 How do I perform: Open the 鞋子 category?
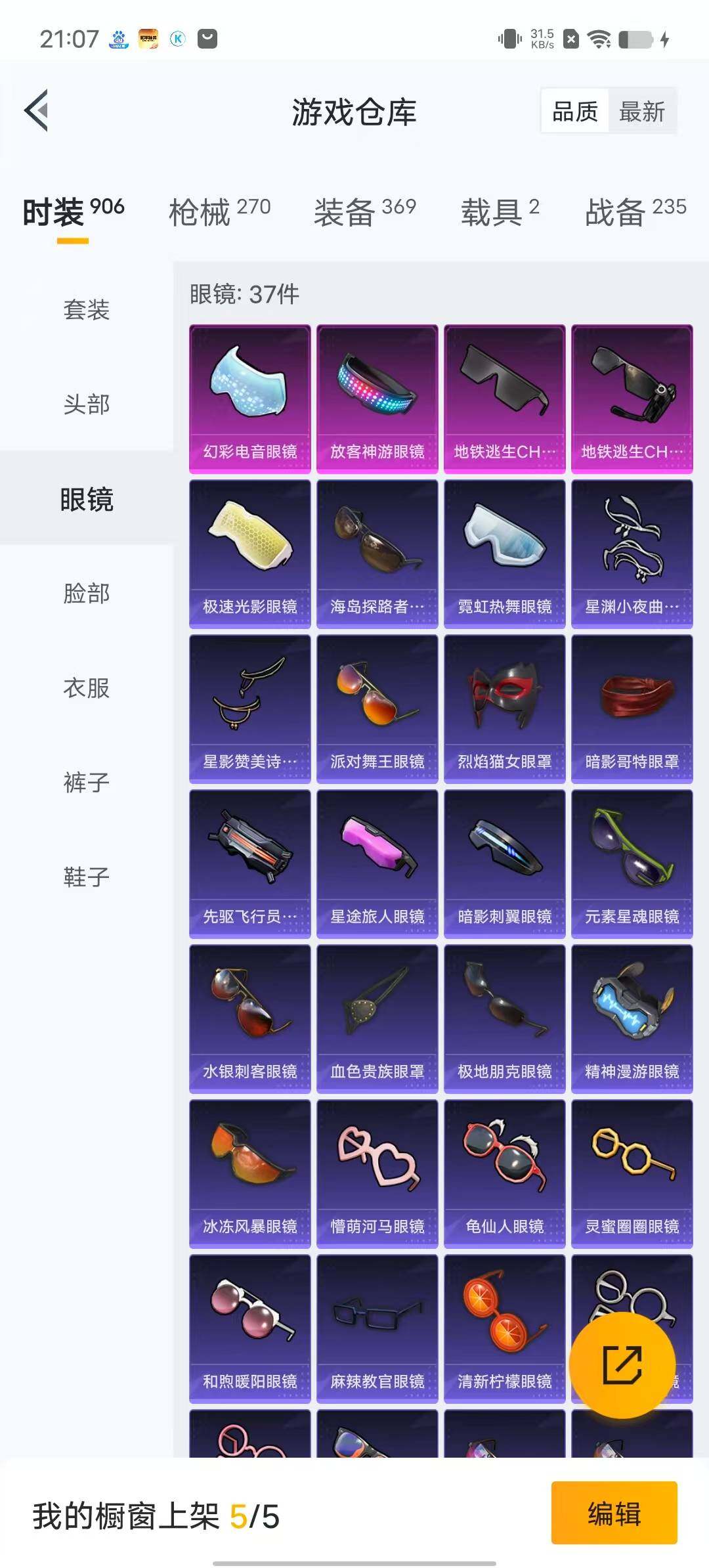(x=86, y=877)
